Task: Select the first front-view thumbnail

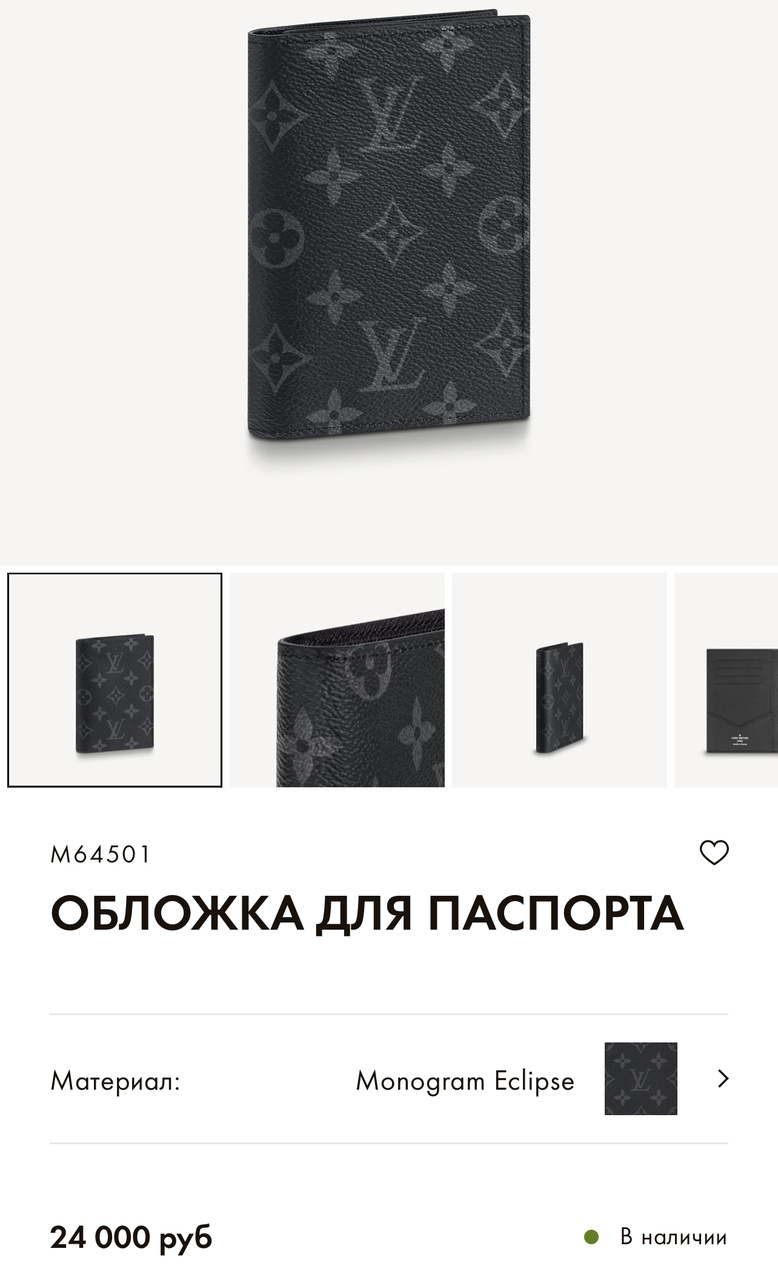Action: (115, 680)
